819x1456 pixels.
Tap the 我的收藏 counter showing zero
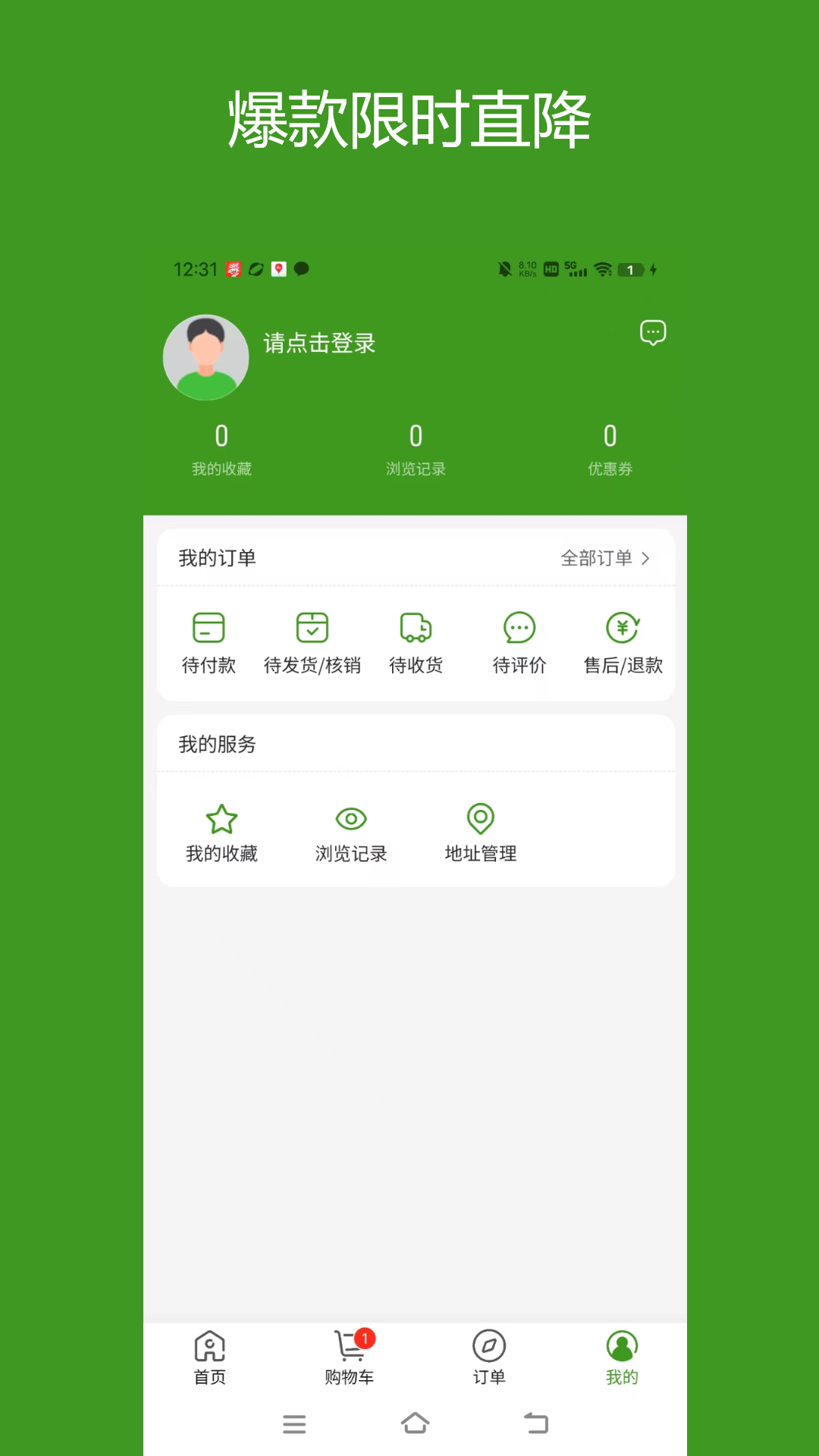click(221, 447)
